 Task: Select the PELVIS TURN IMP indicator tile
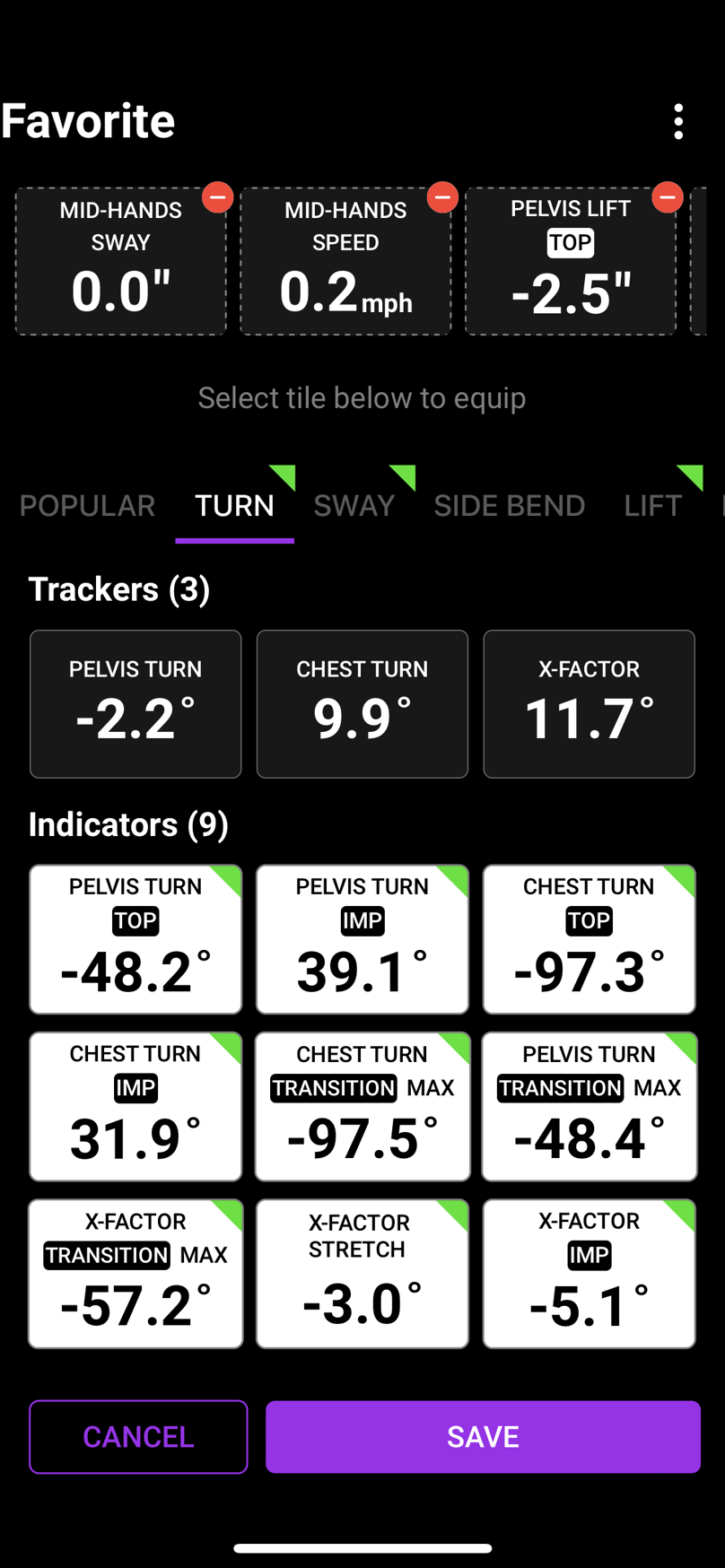point(362,938)
